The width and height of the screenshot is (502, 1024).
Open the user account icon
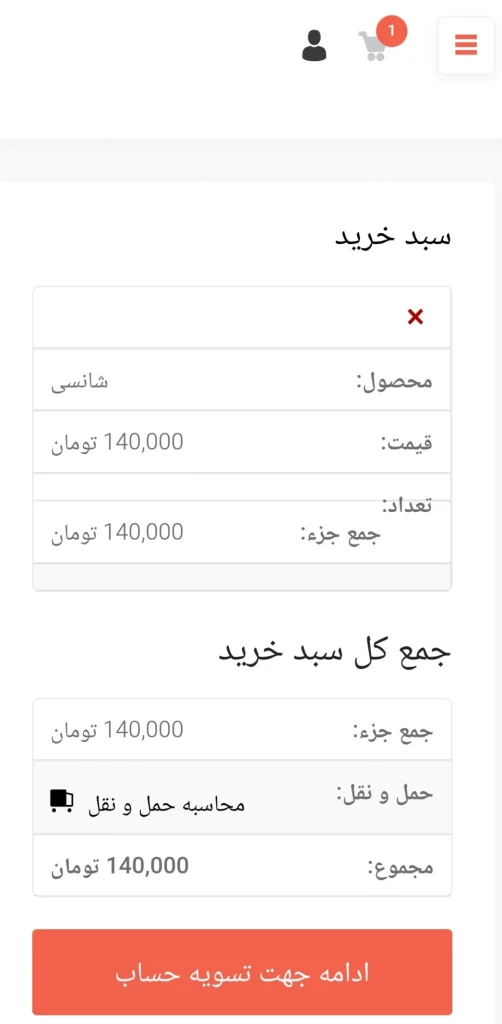click(x=314, y=46)
